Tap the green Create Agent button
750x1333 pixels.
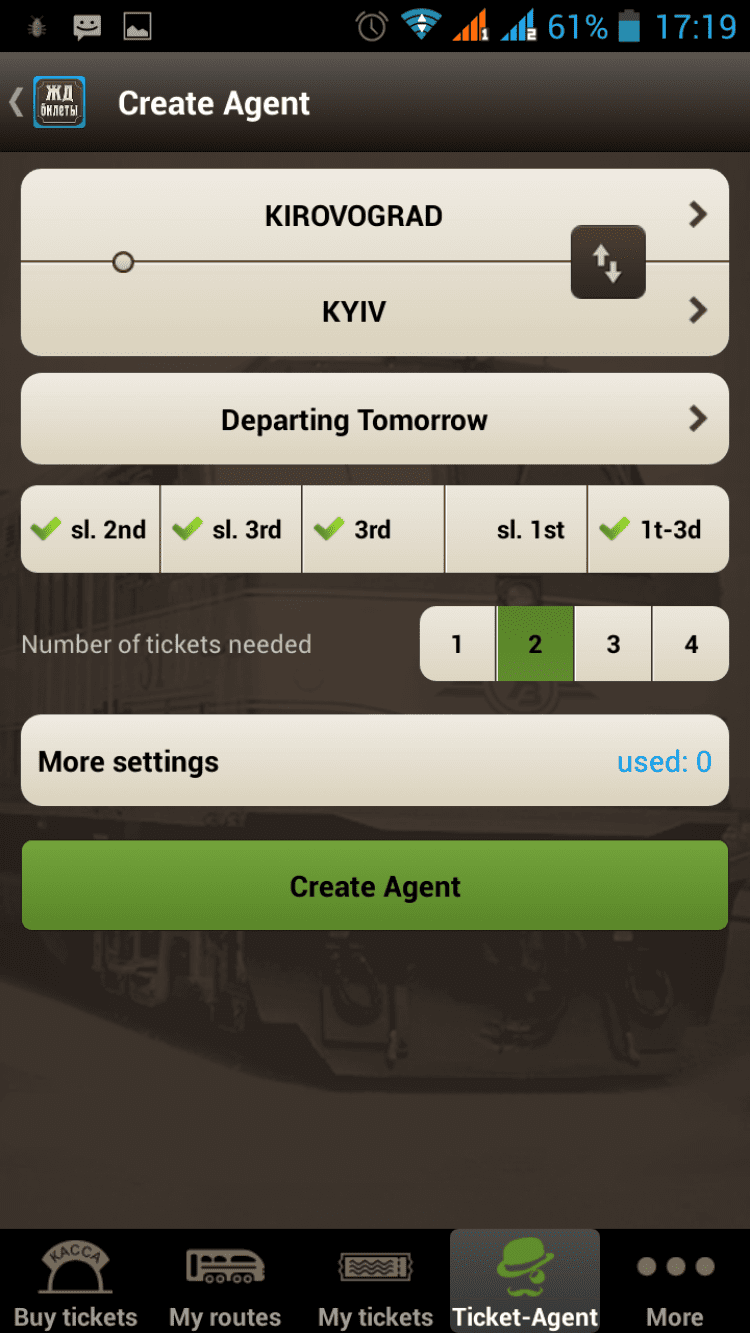tap(374, 886)
